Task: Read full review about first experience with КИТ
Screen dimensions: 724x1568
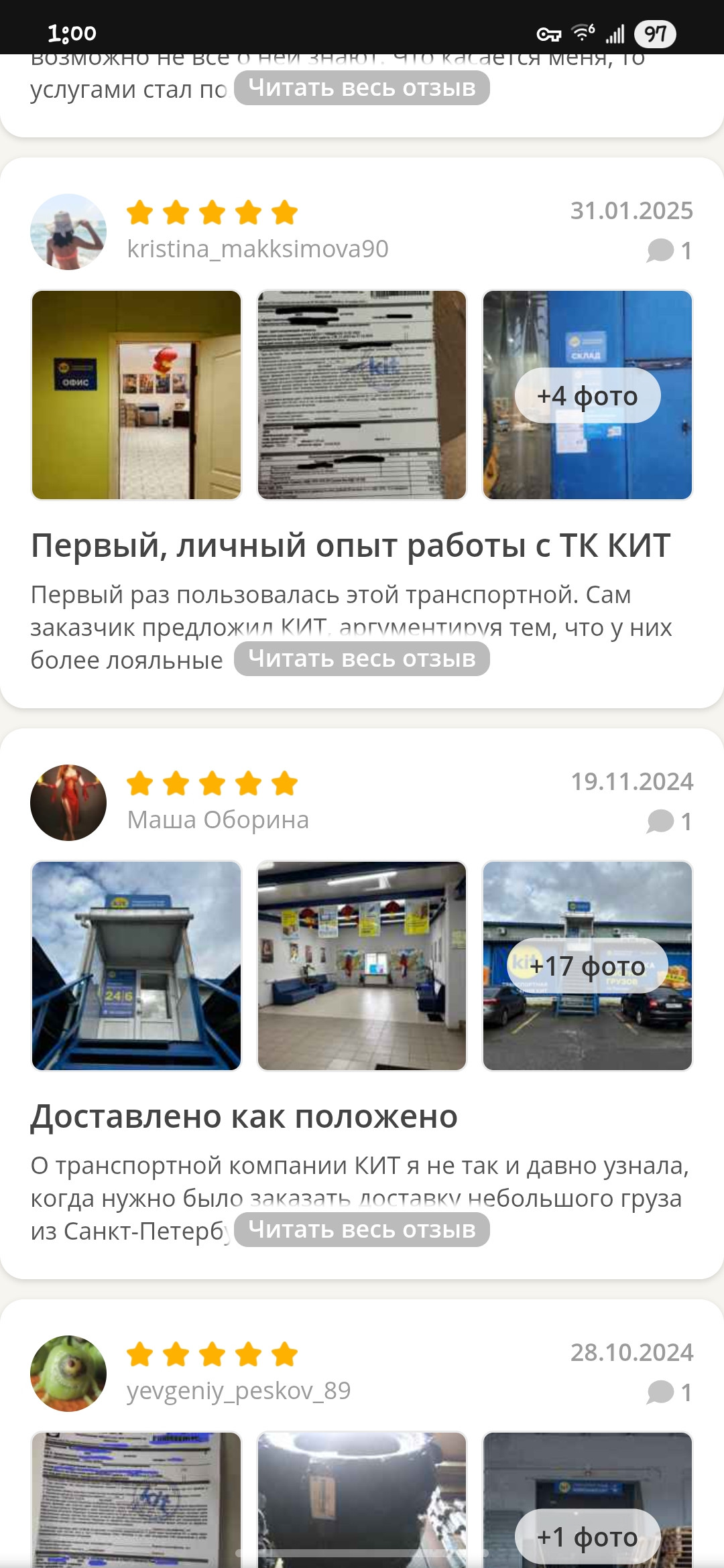Action: 362,659
